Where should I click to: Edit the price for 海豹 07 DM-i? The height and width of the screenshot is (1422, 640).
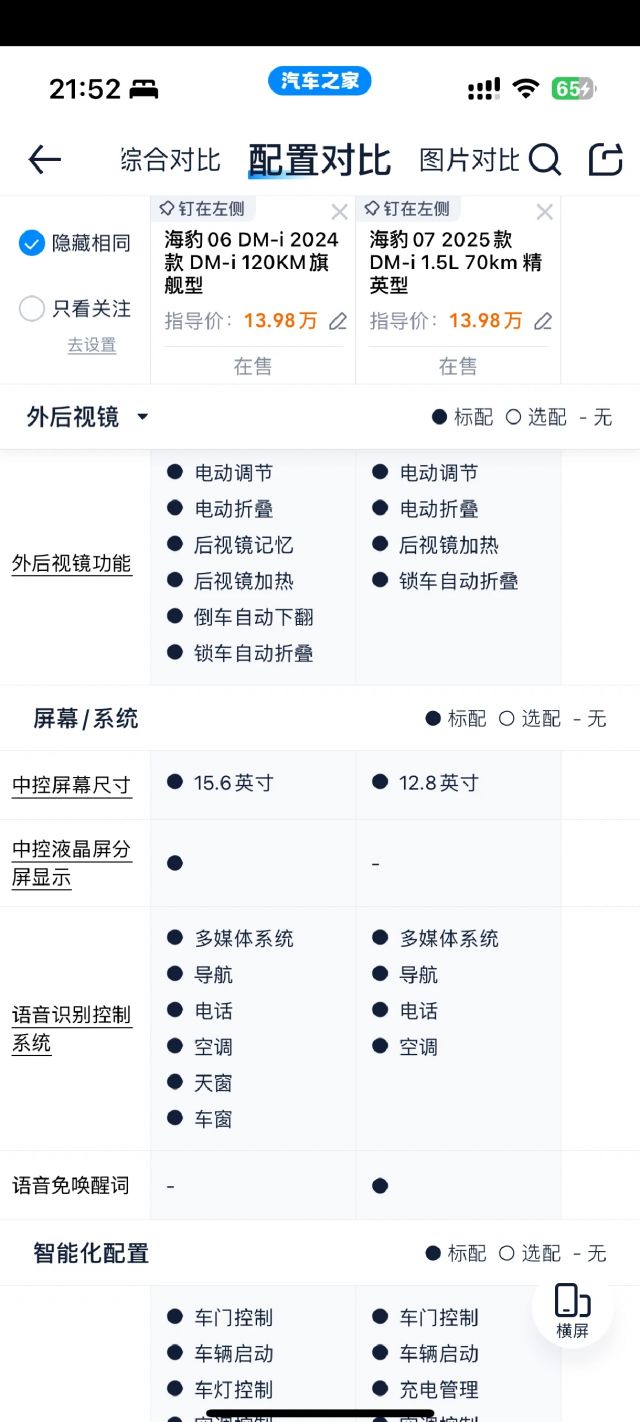543,321
